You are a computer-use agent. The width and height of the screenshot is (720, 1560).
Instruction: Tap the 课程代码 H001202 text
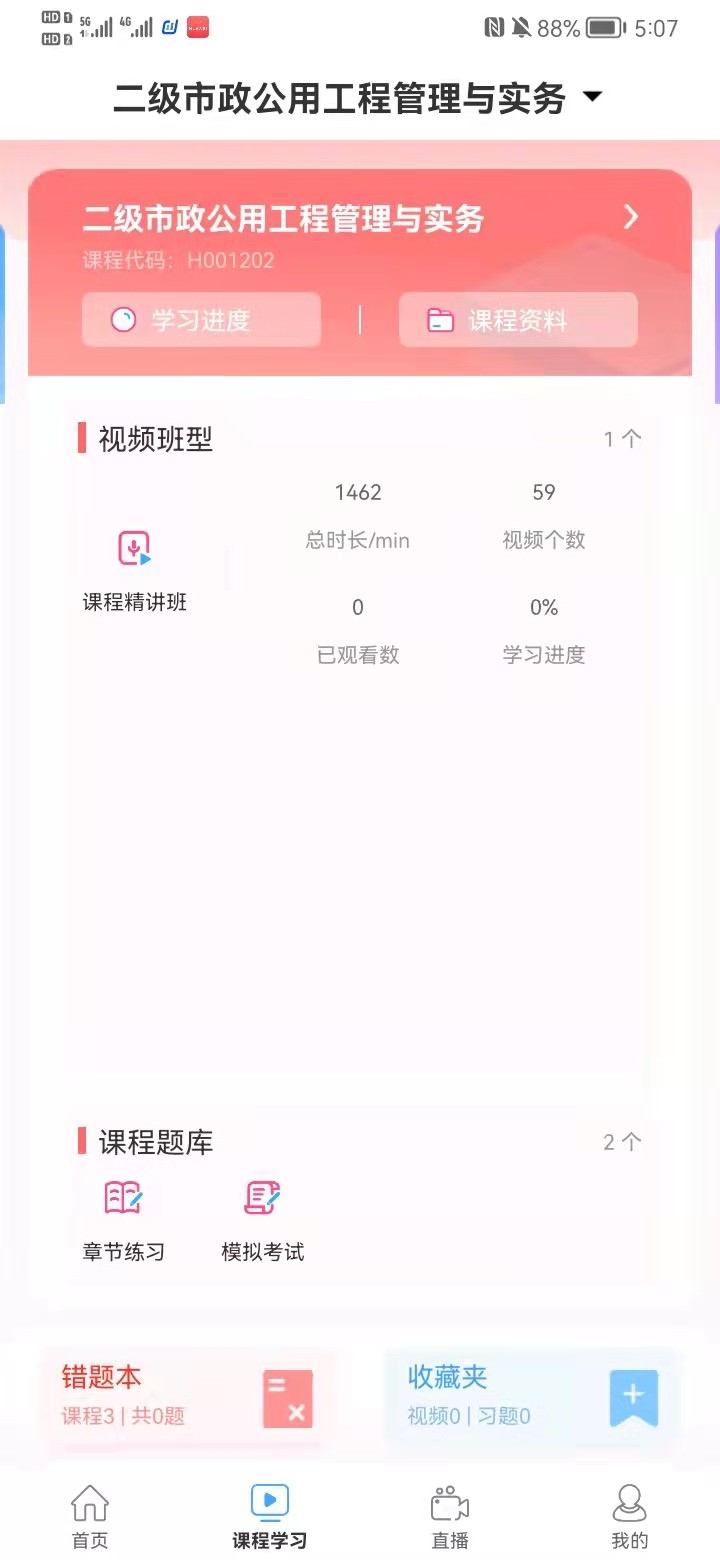(174, 260)
